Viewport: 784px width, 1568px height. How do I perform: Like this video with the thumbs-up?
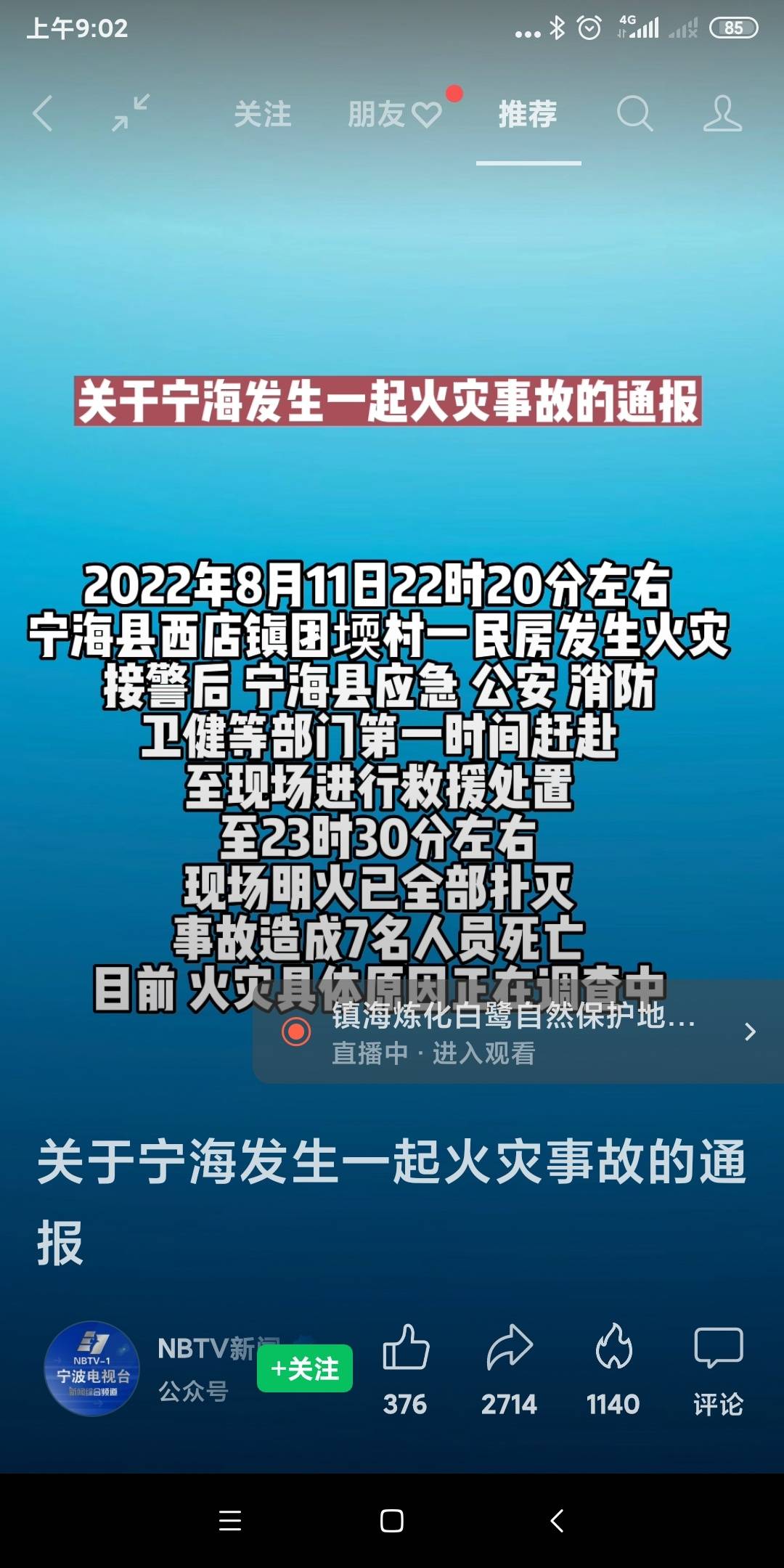click(406, 1348)
